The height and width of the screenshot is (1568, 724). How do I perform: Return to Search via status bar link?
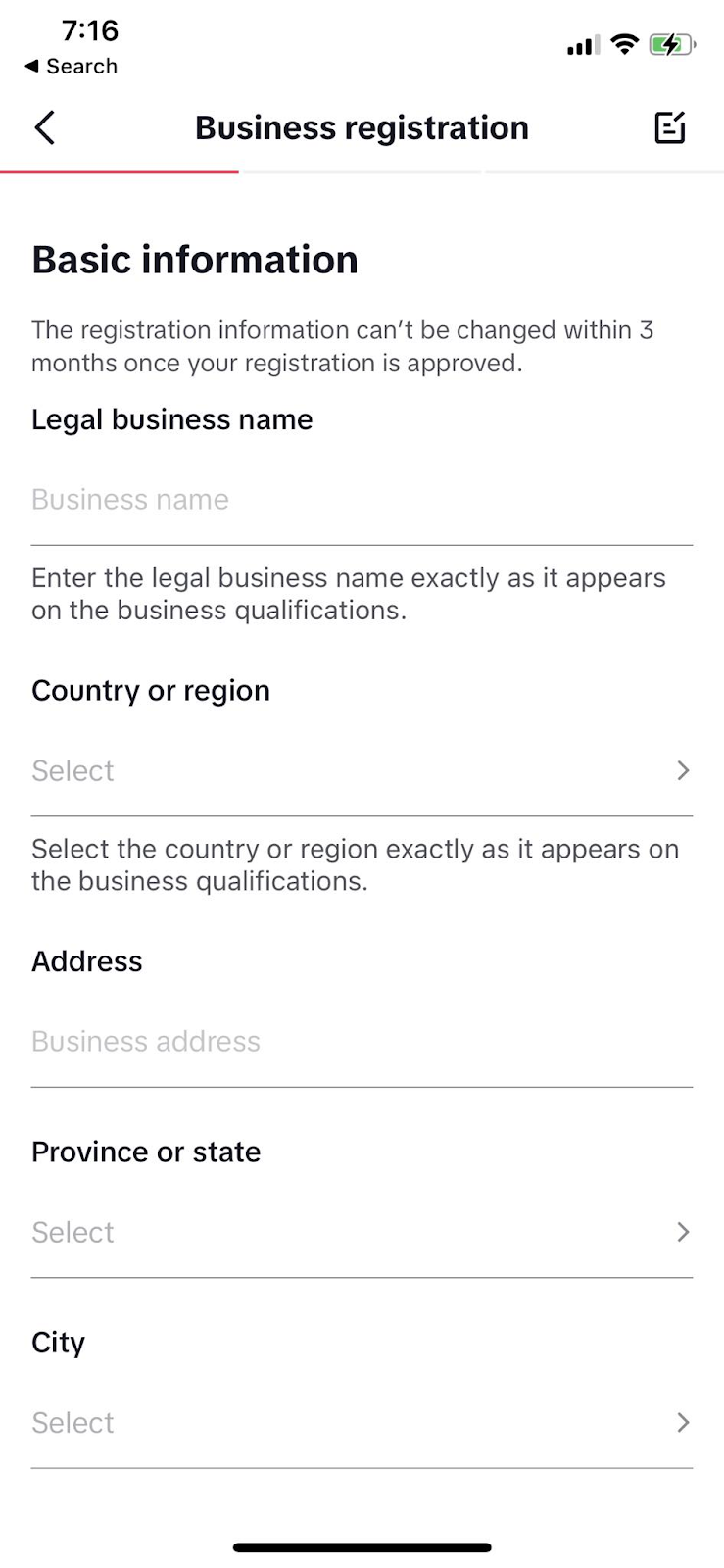click(x=71, y=66)
